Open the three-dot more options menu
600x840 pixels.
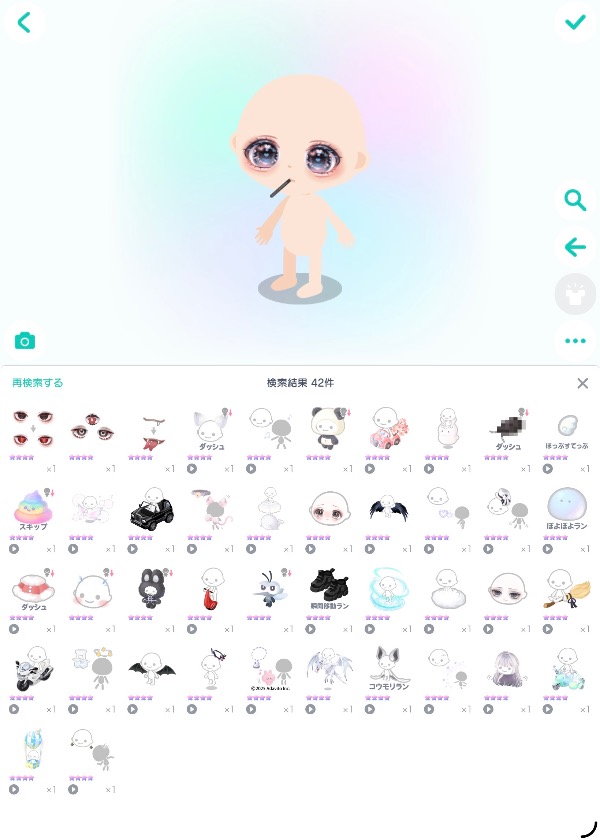(575, 341)
